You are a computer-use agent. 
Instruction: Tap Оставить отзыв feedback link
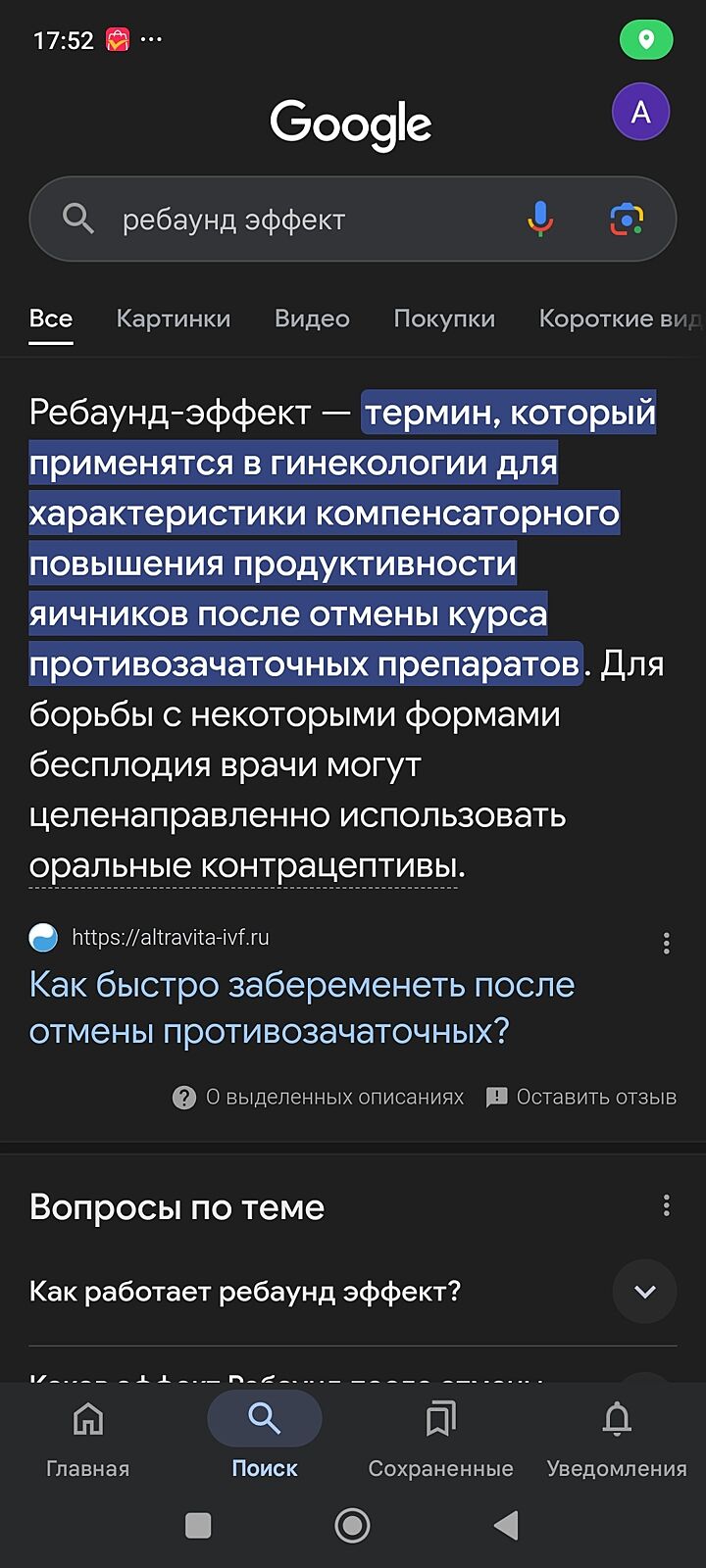581,1097
